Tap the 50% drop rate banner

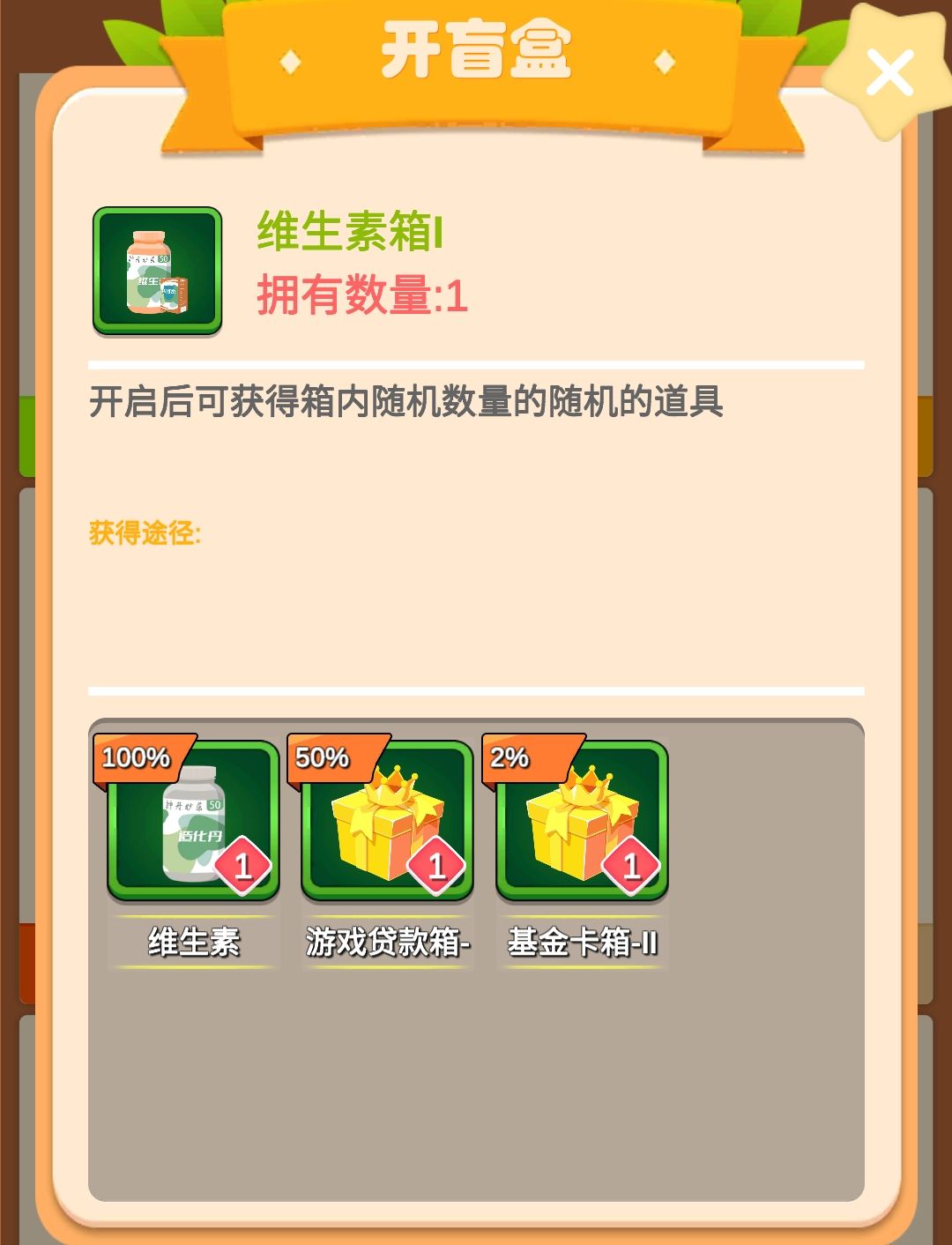tap(323, 757)
